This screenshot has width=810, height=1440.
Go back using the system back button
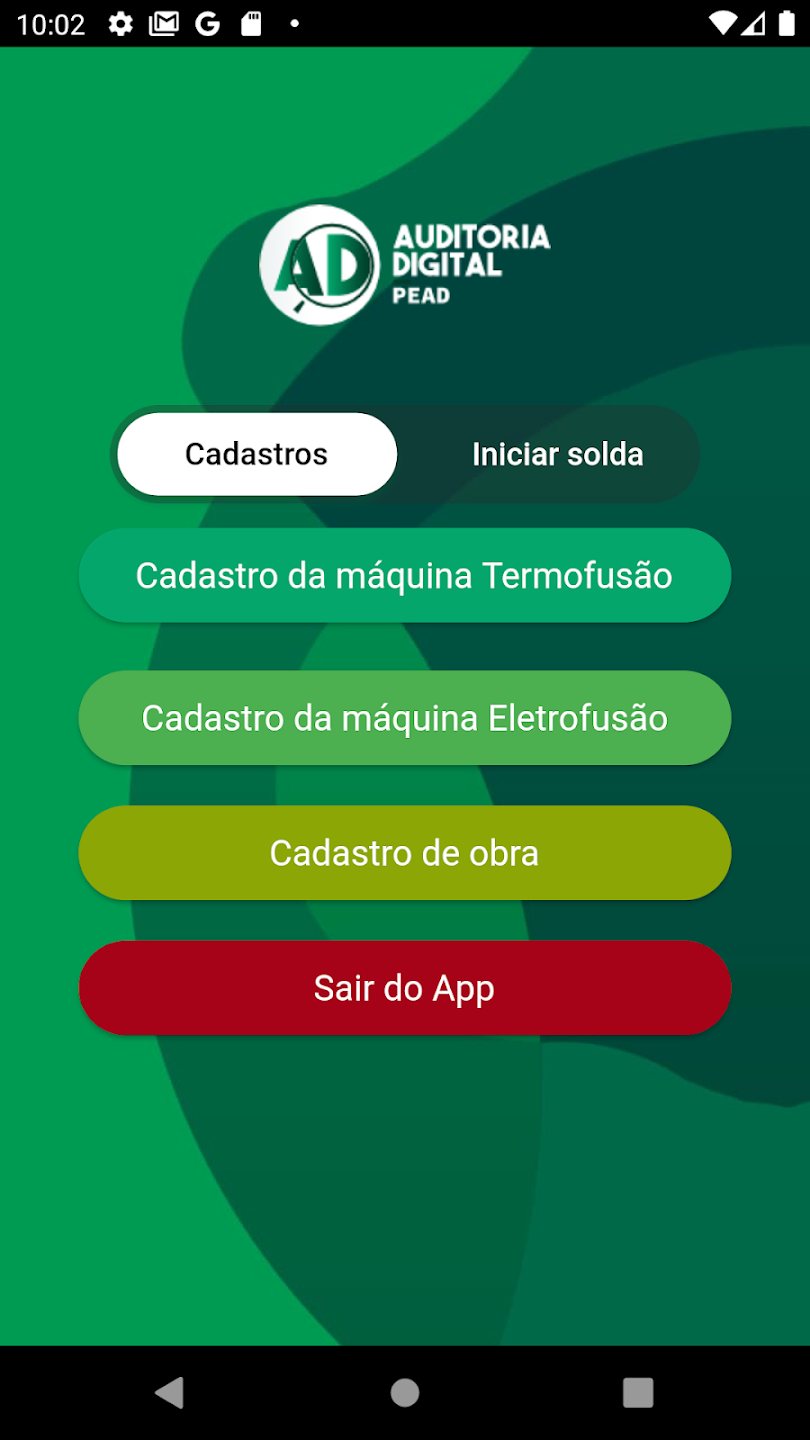[170, 1392]
